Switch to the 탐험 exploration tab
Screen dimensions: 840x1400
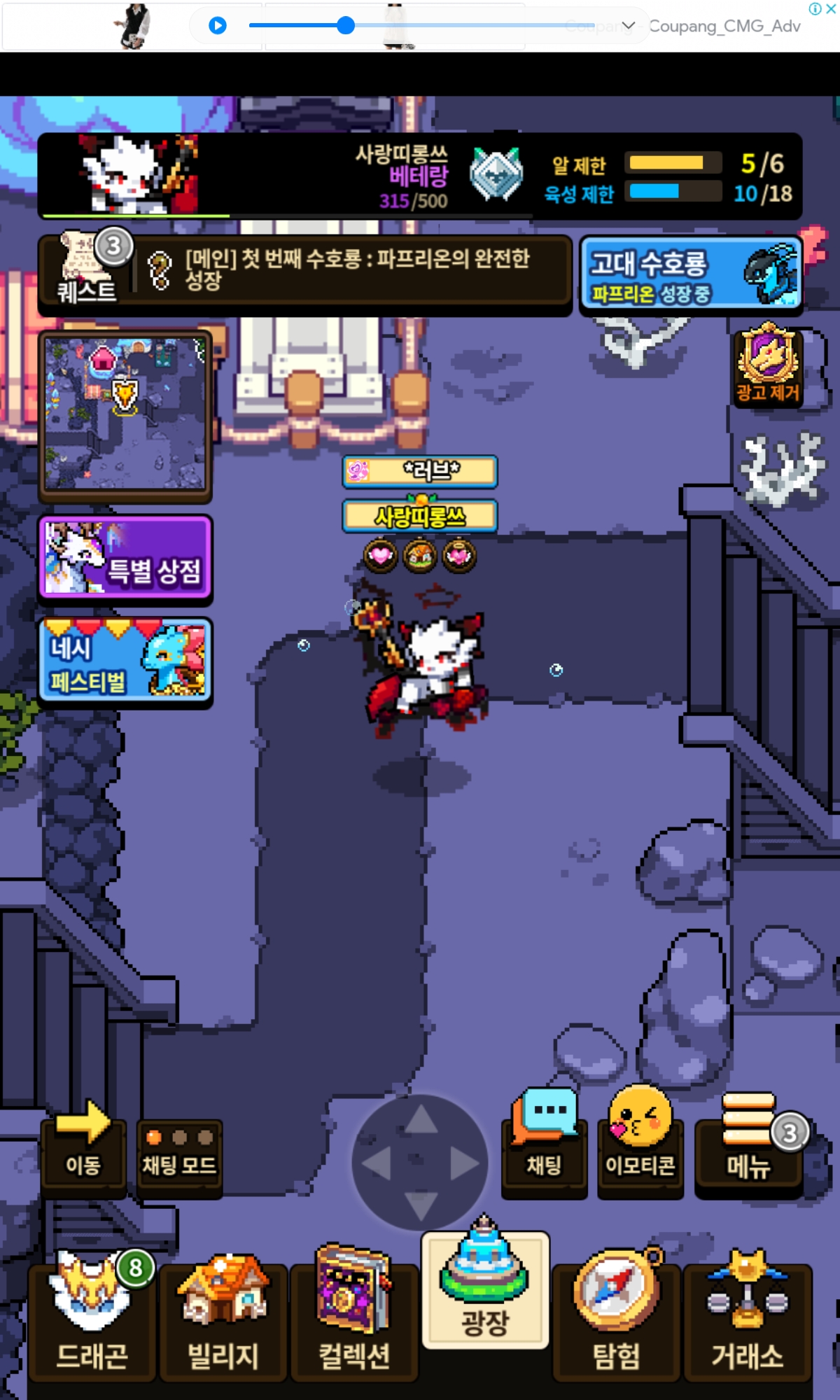tap(616, 1318)
